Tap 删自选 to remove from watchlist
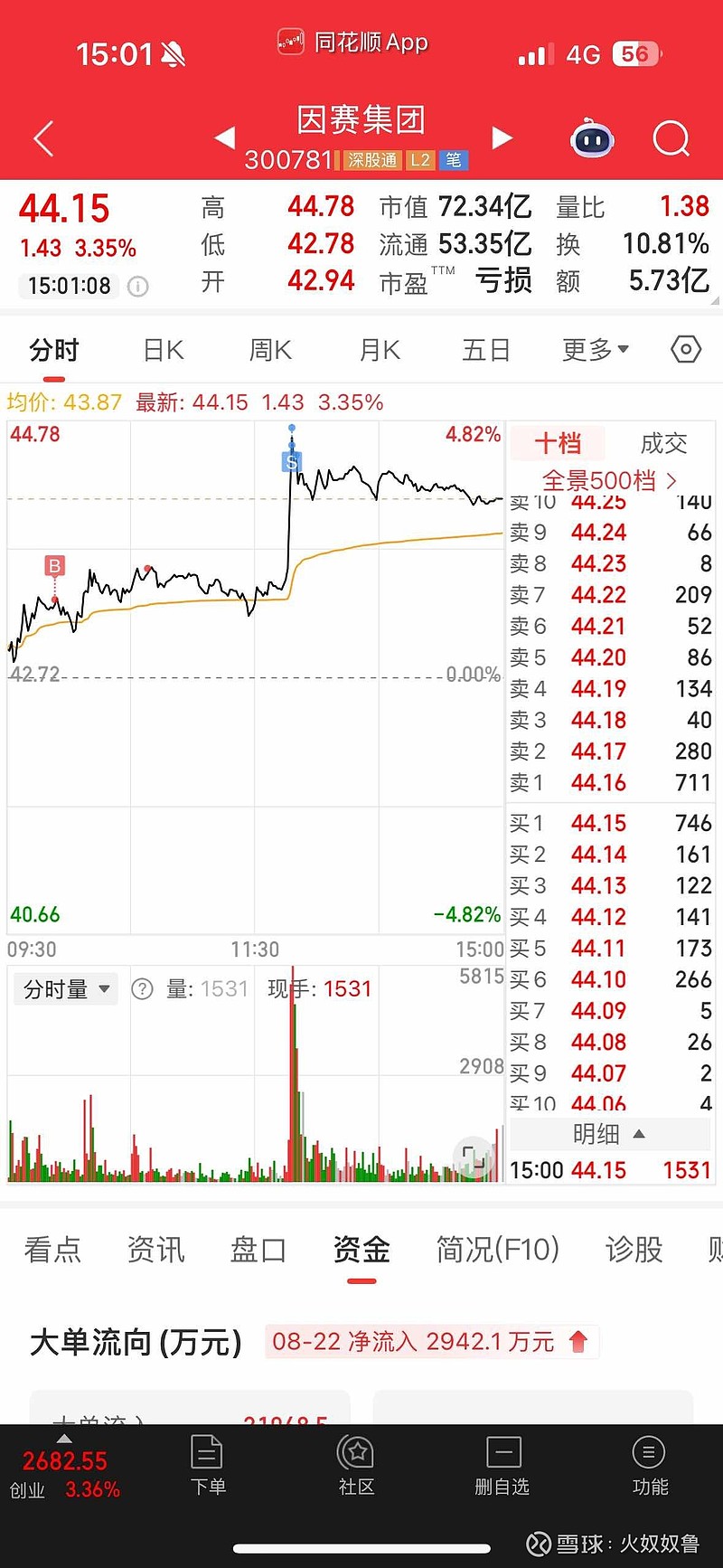 502,1466
